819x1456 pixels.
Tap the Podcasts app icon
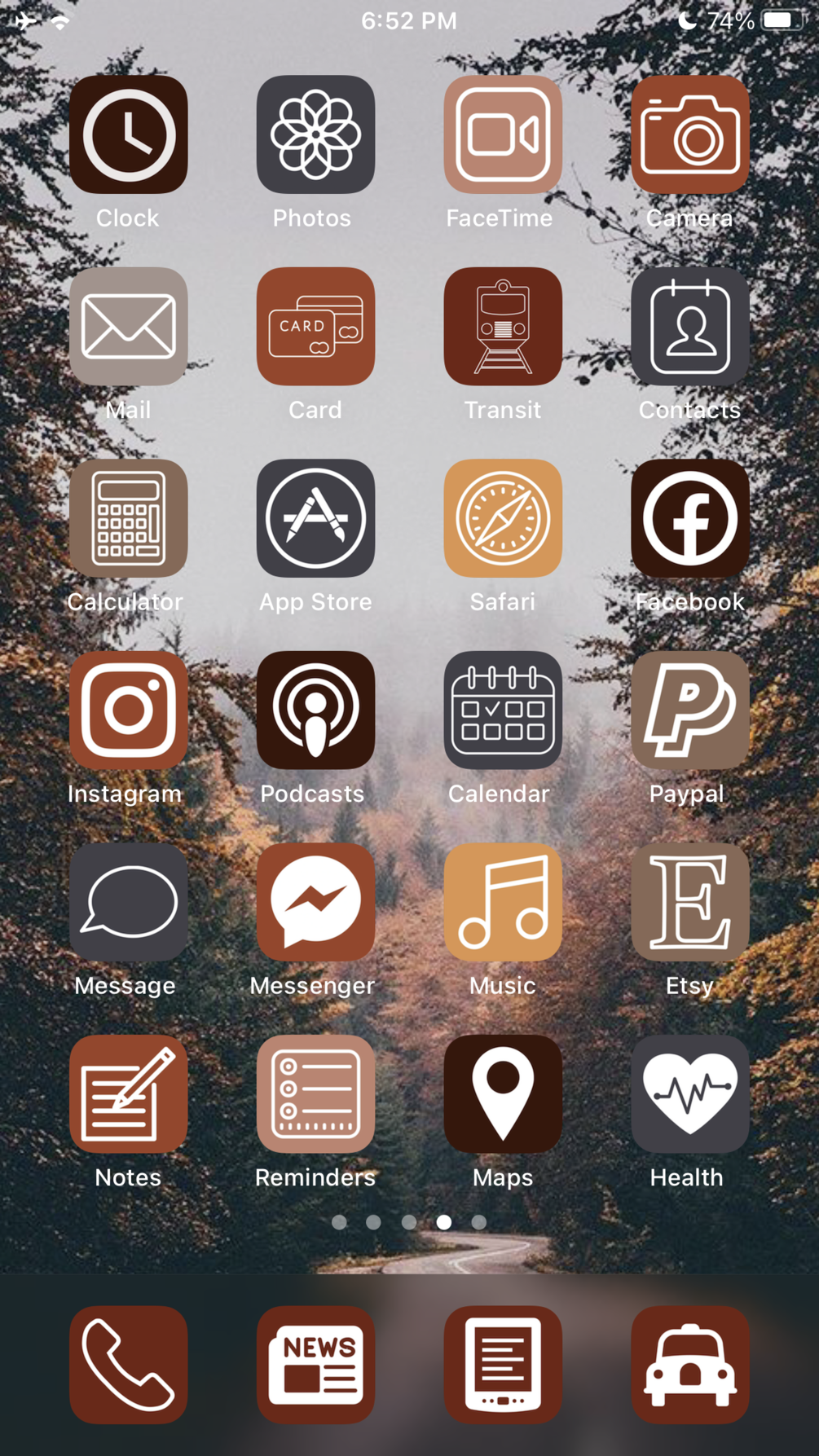(x=315, y=710)
